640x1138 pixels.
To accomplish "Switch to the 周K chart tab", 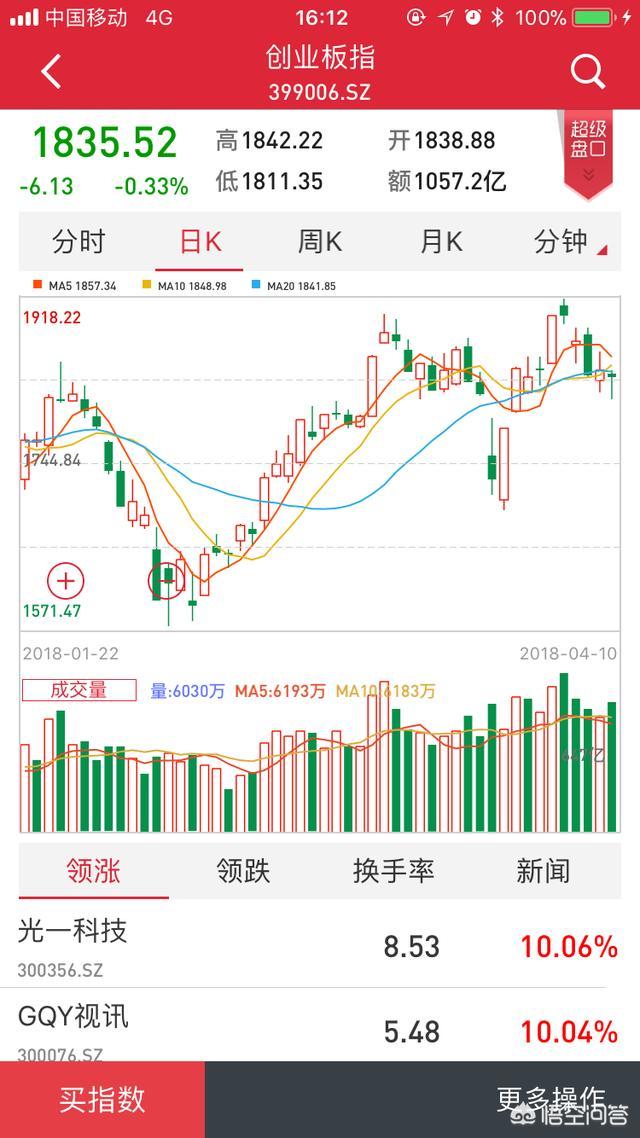I will coord(320,242).
